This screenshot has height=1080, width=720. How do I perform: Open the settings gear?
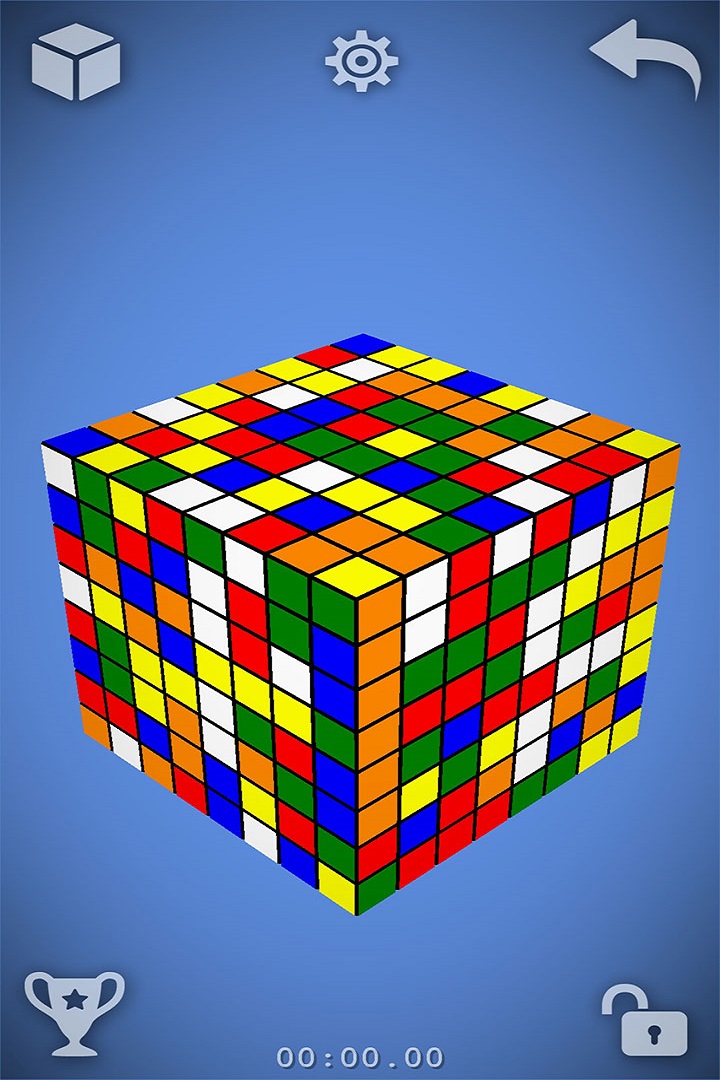point(361,61)
